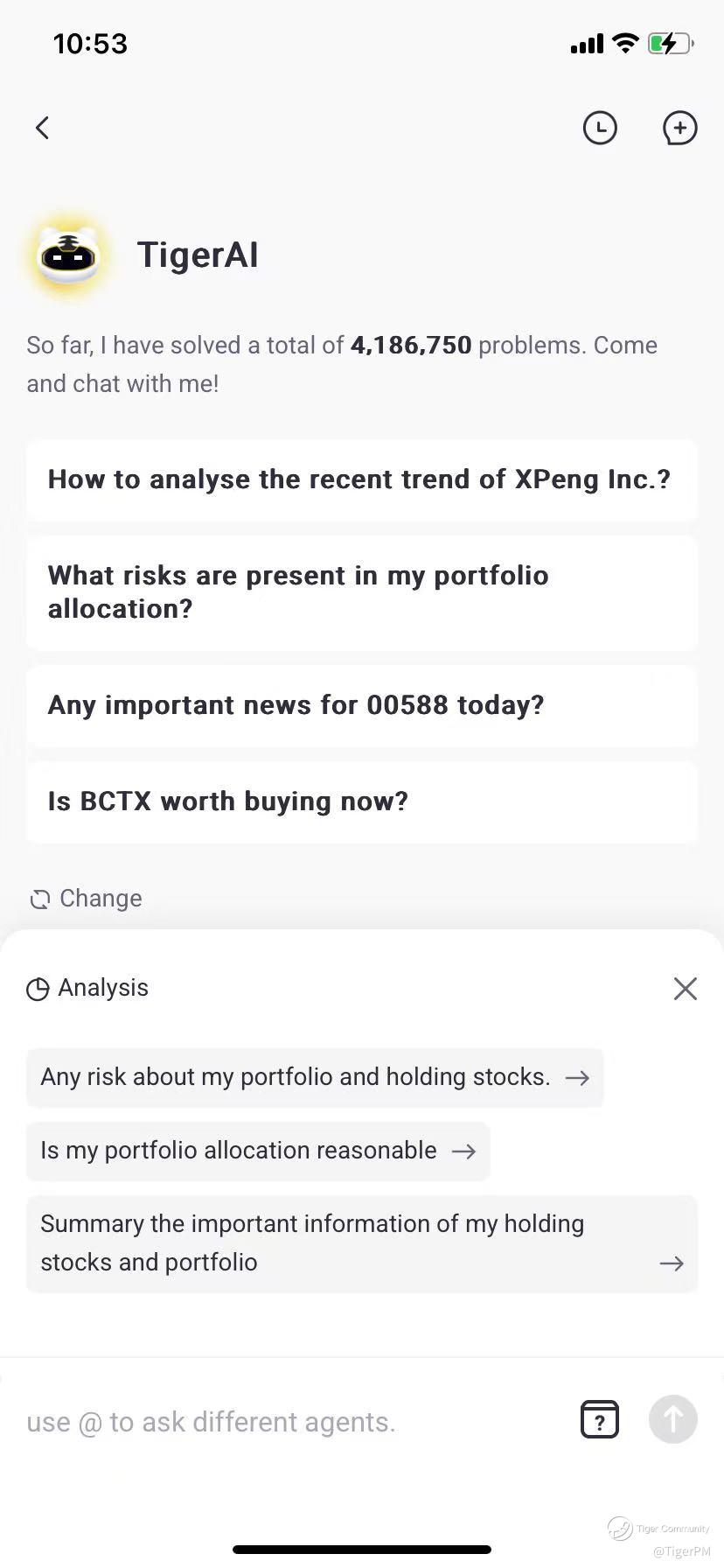
Task: Select "Is my portfolio allocation reasonable"
Action: [x=258, y=1151]
